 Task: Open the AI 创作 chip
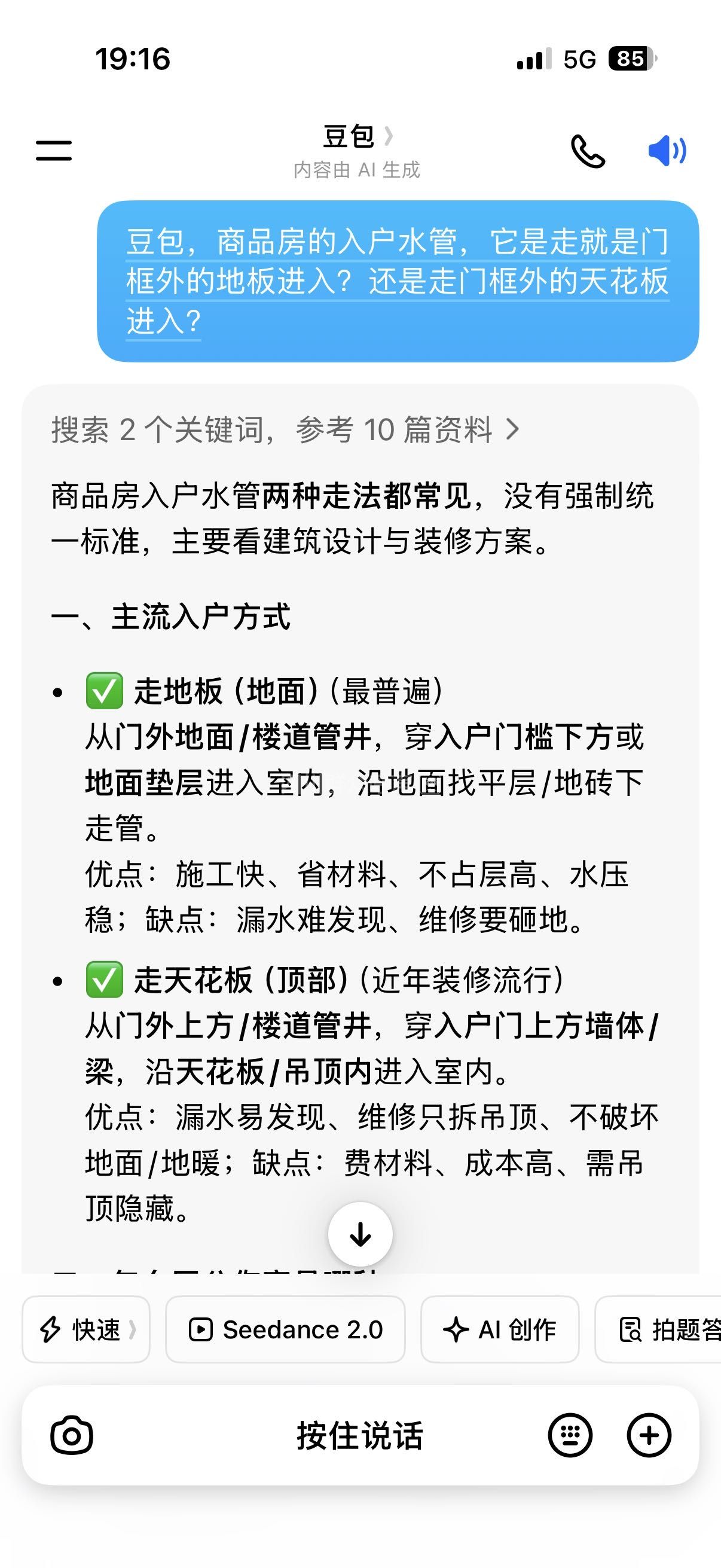pyautogui.click(x=500, y=1329)
